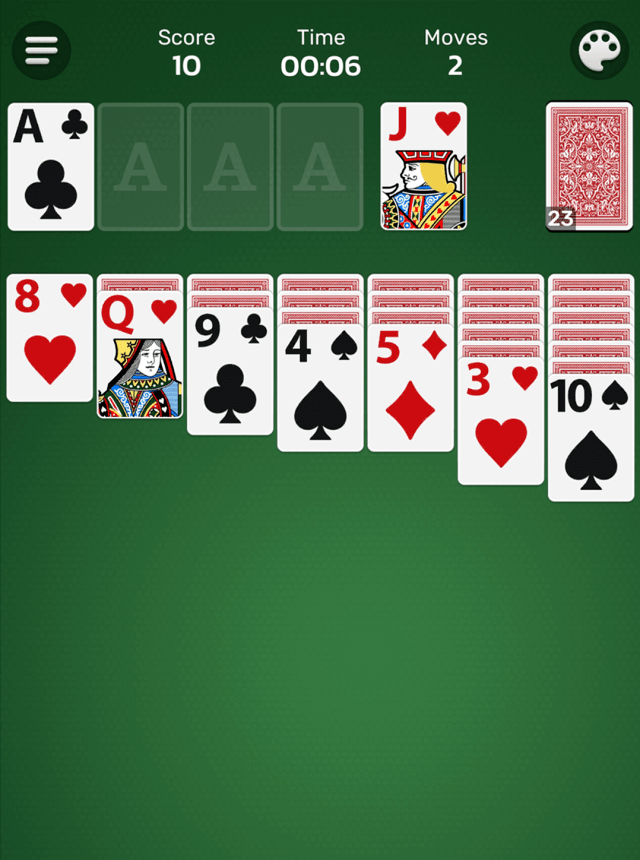Select the Jack of hearts waste card

coord(424,166)
